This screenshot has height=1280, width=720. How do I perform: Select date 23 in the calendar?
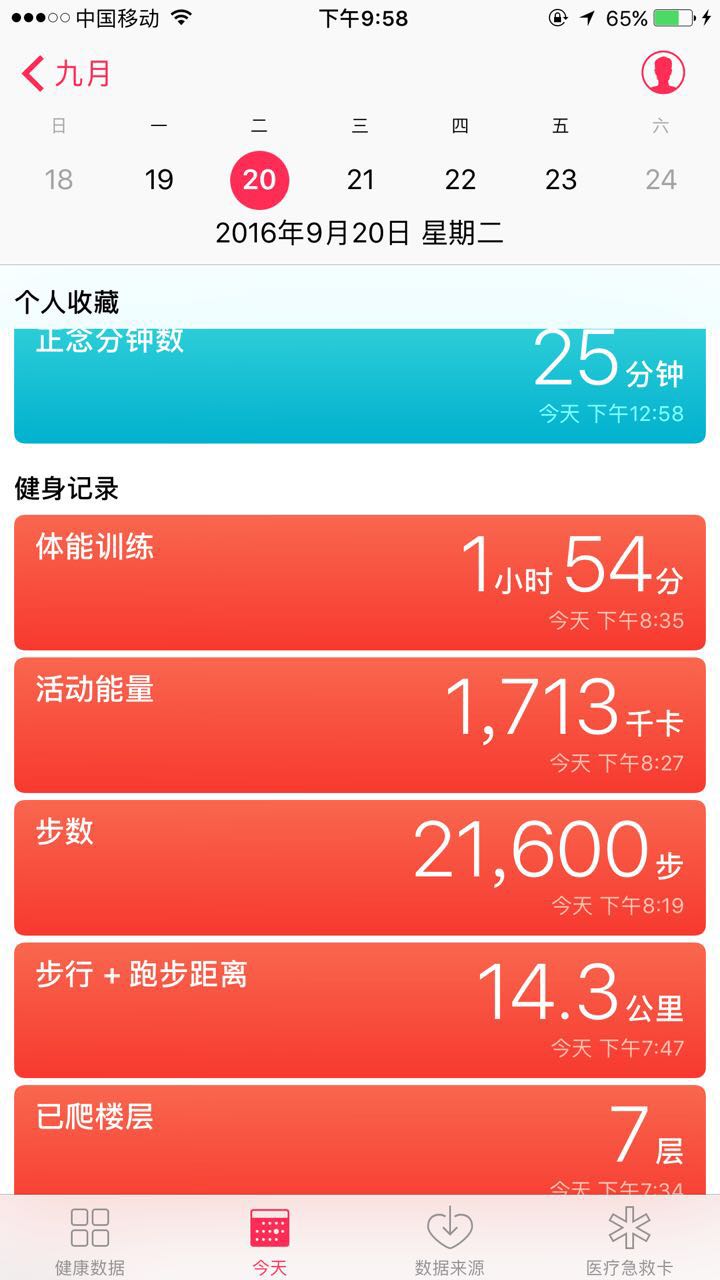coord(561,180)
